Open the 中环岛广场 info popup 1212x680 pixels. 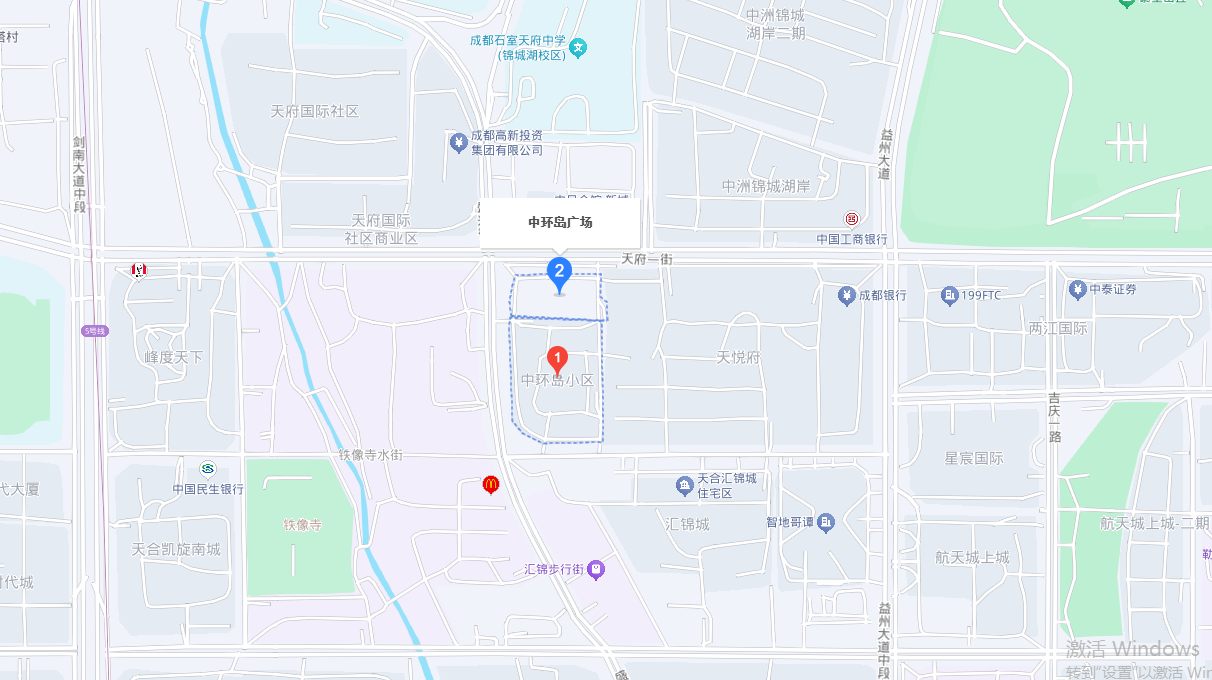(560, 222)
